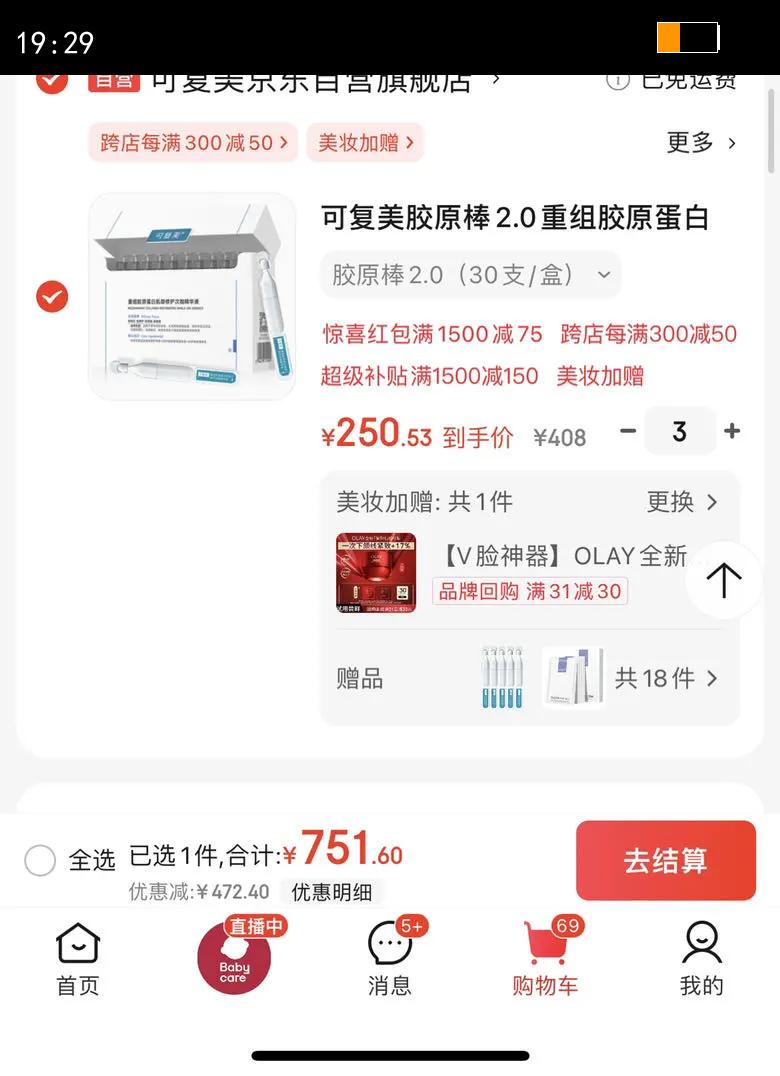Show the 优惠明细 discount details
The width and height of the screenshot is (780, 1076).
click(x=331, y=893)
